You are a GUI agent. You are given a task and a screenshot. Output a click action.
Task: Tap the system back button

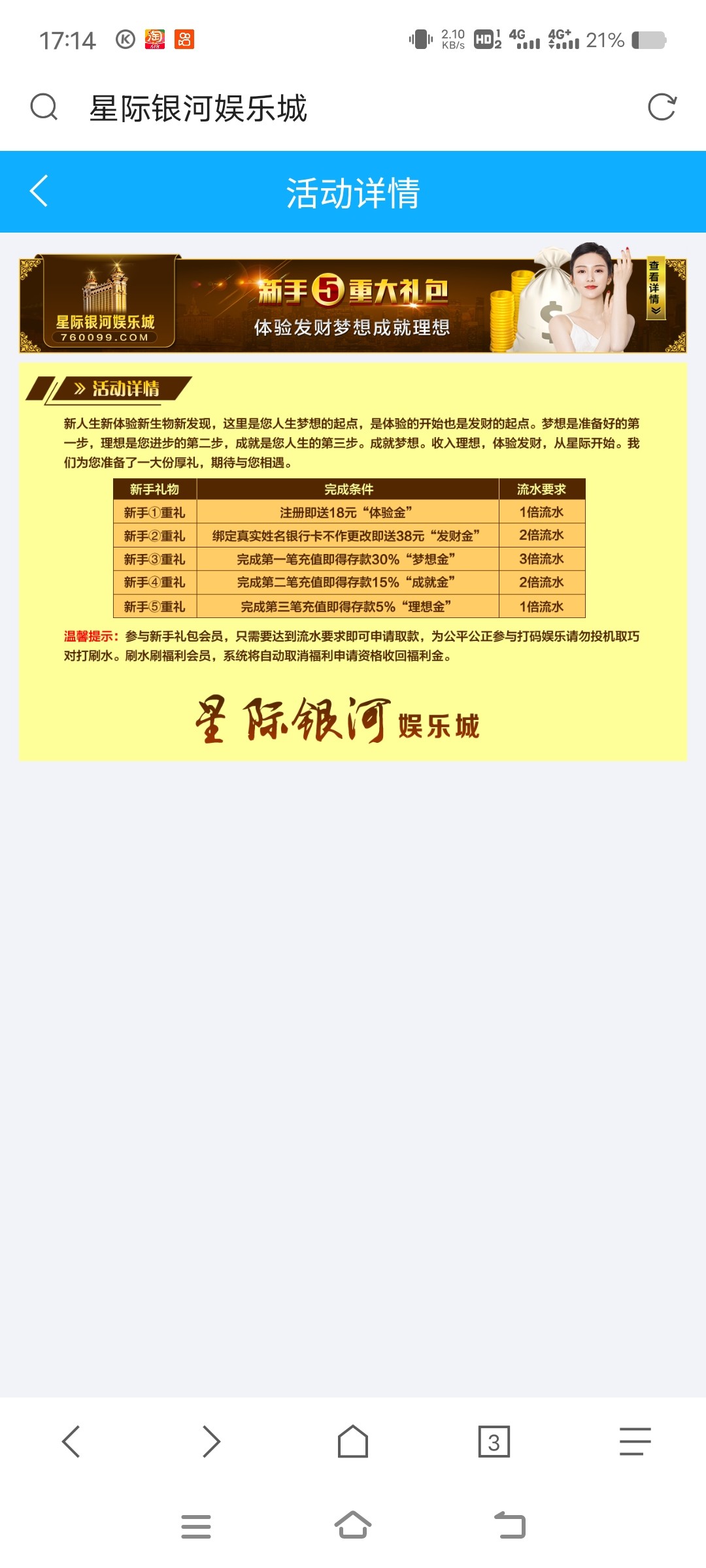coord(510,1526)
